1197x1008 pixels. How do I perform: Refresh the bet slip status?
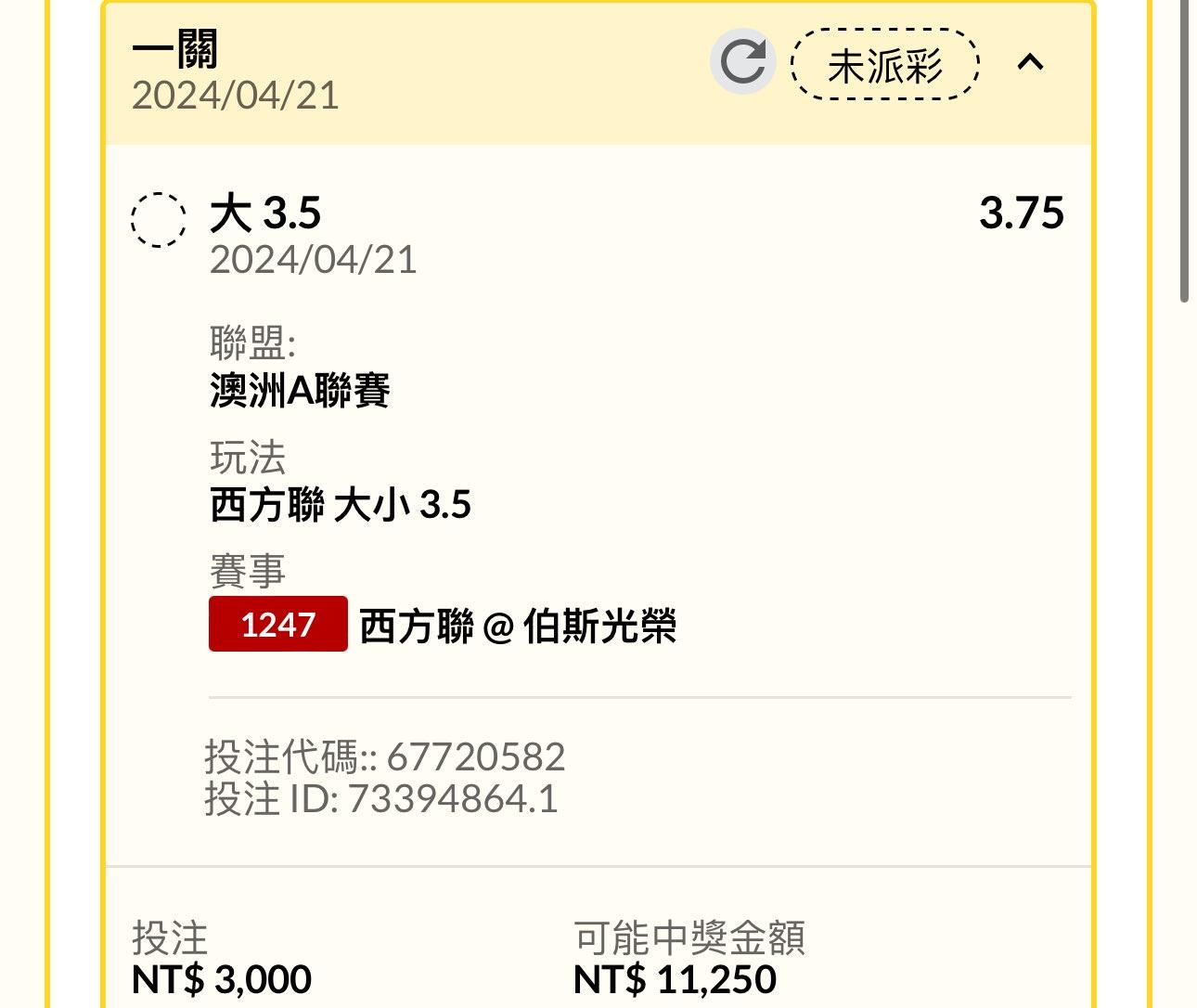(742, 62)
